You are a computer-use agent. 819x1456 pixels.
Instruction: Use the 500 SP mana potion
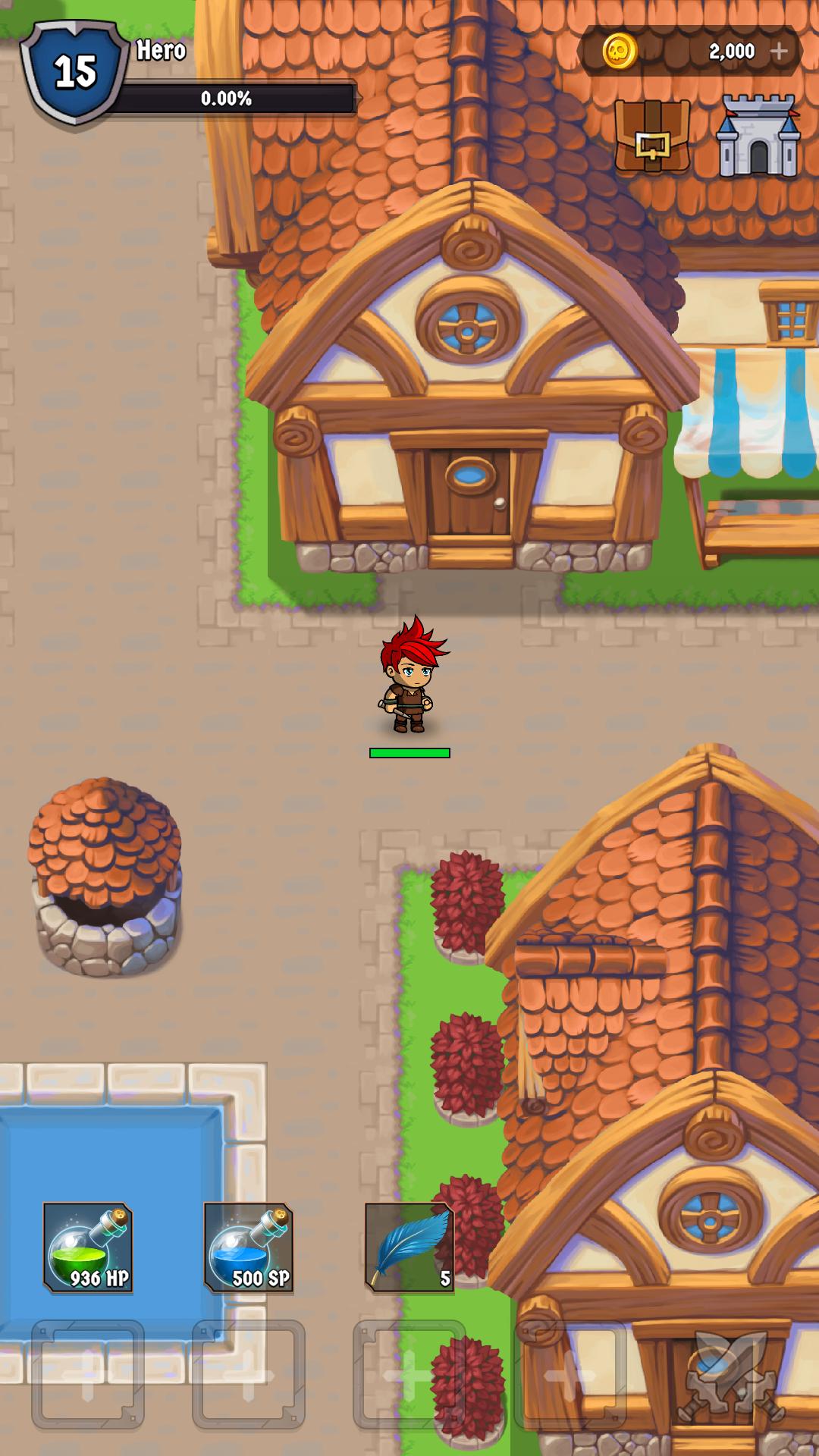(249, 1247)
